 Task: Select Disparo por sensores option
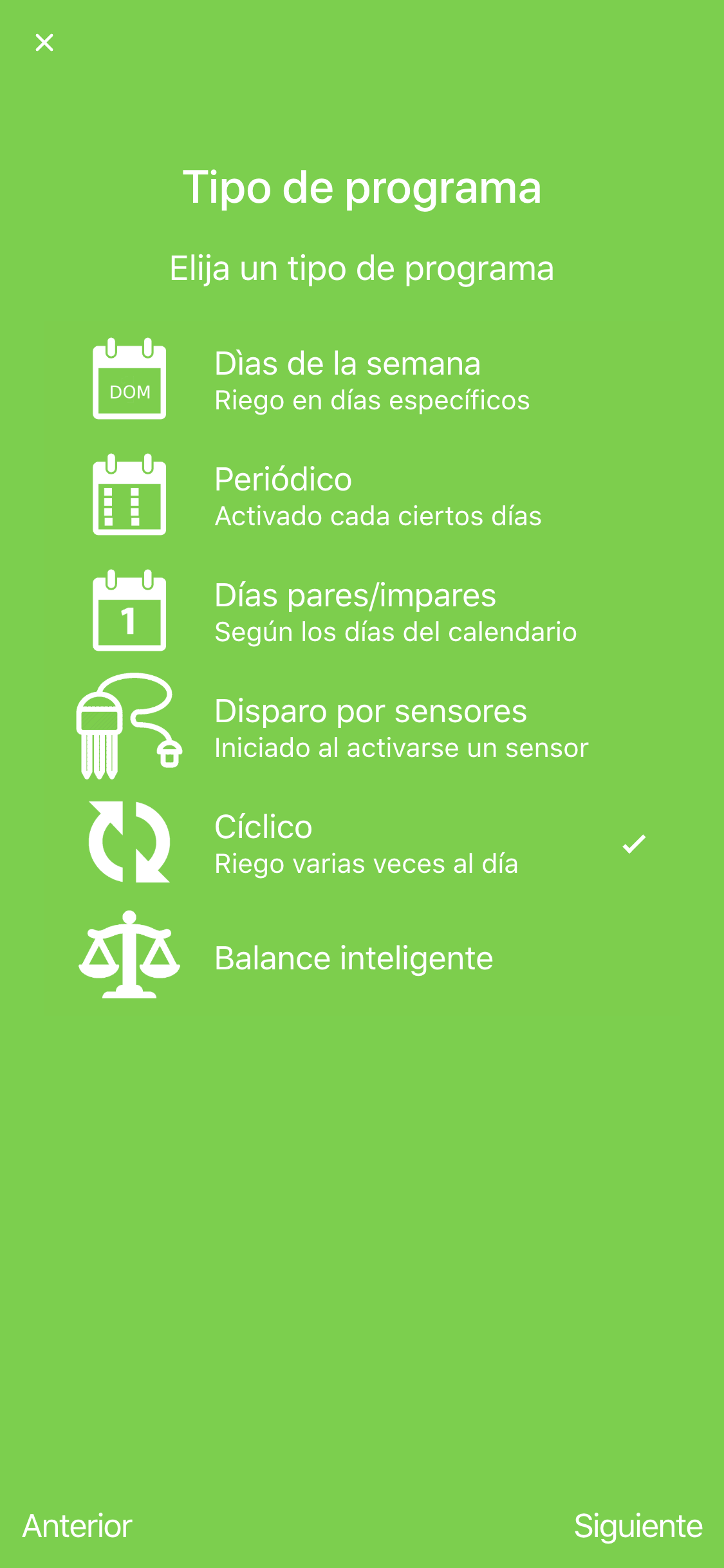tap(360, 727)
